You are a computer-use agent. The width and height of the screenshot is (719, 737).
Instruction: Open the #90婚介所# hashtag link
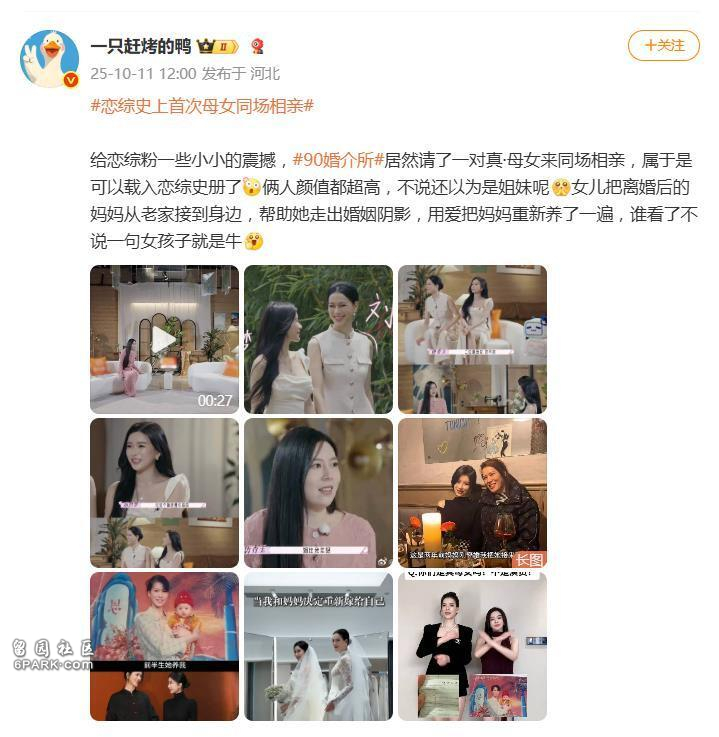338,160
